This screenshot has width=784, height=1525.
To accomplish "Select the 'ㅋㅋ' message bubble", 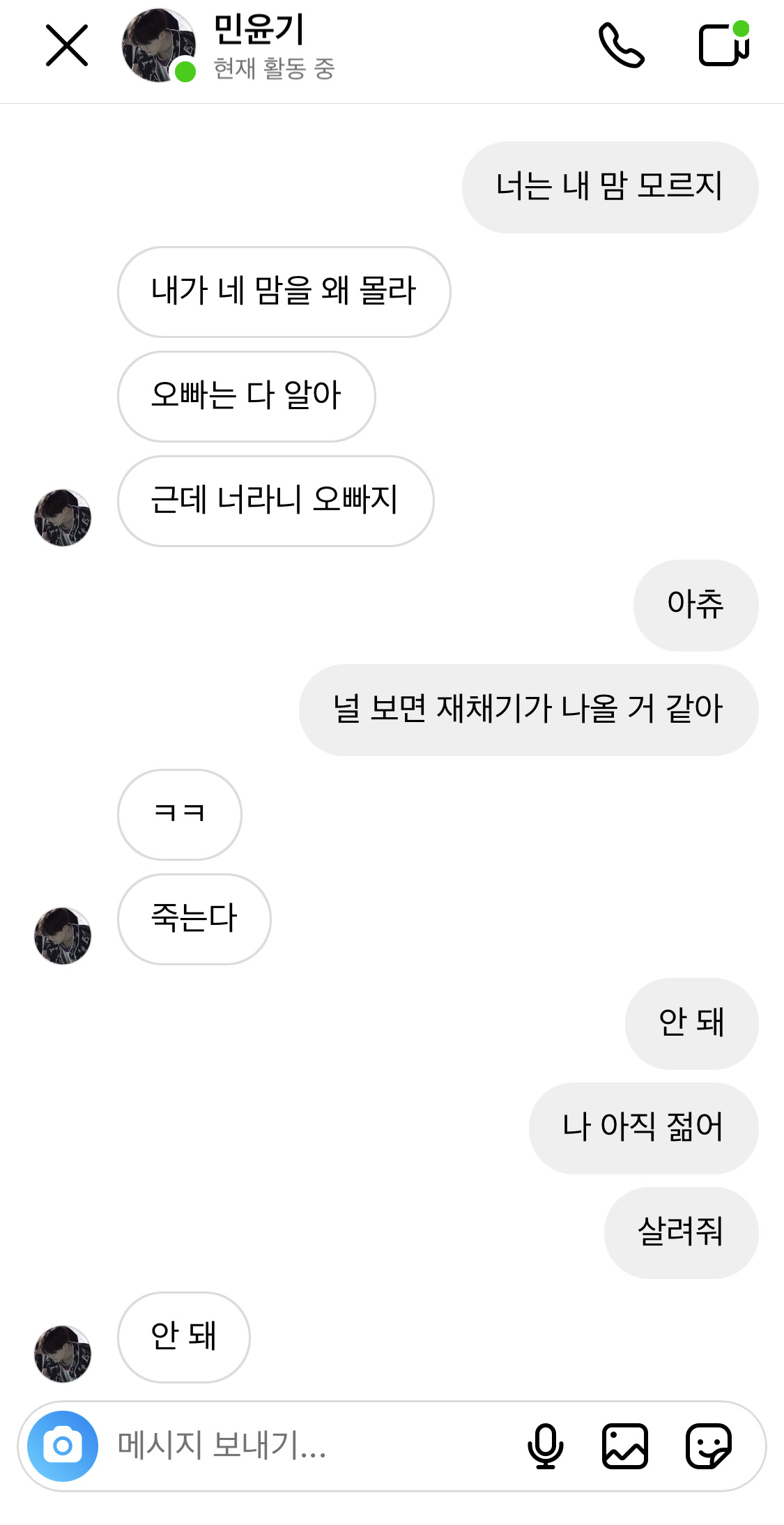I will 179,814.
